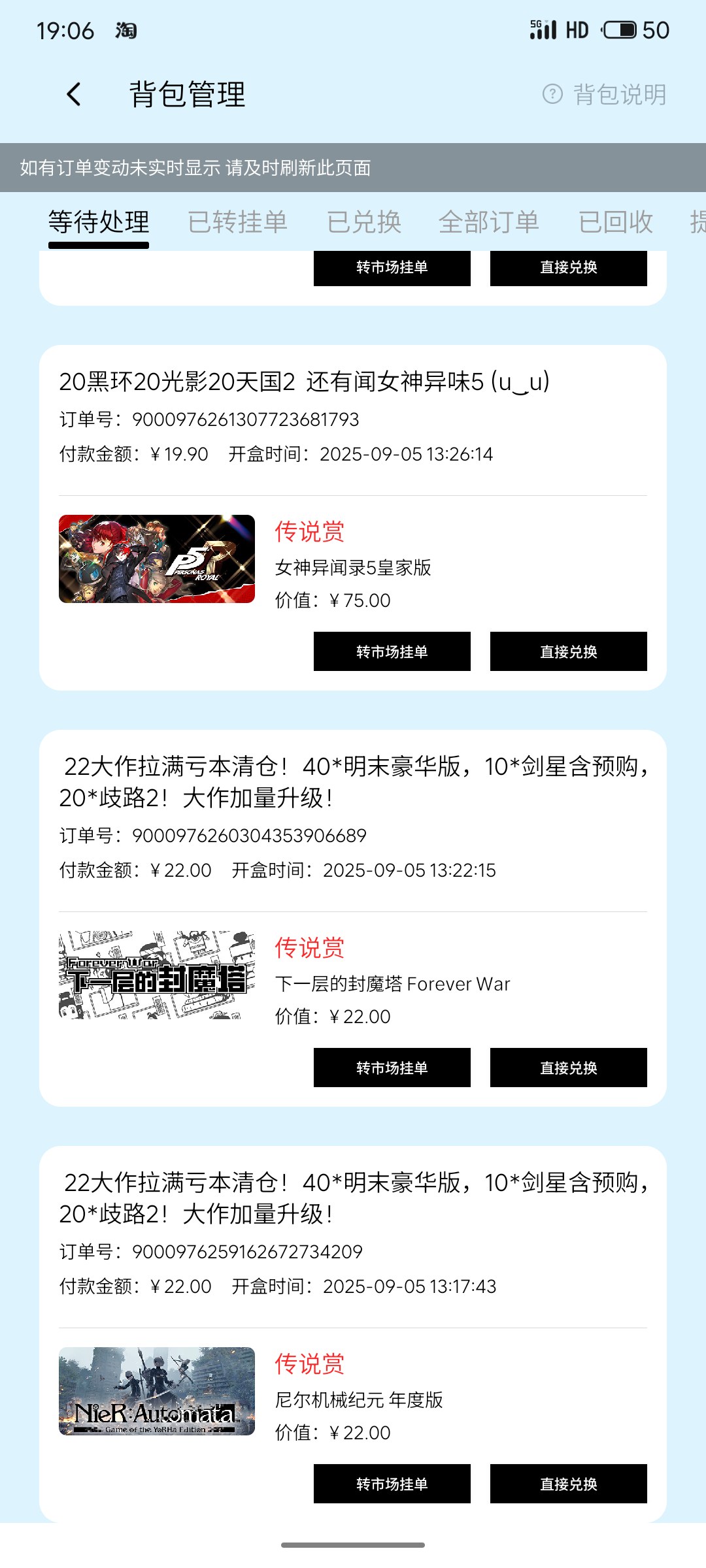Open 全部订单 tab

tap(489, 221)
